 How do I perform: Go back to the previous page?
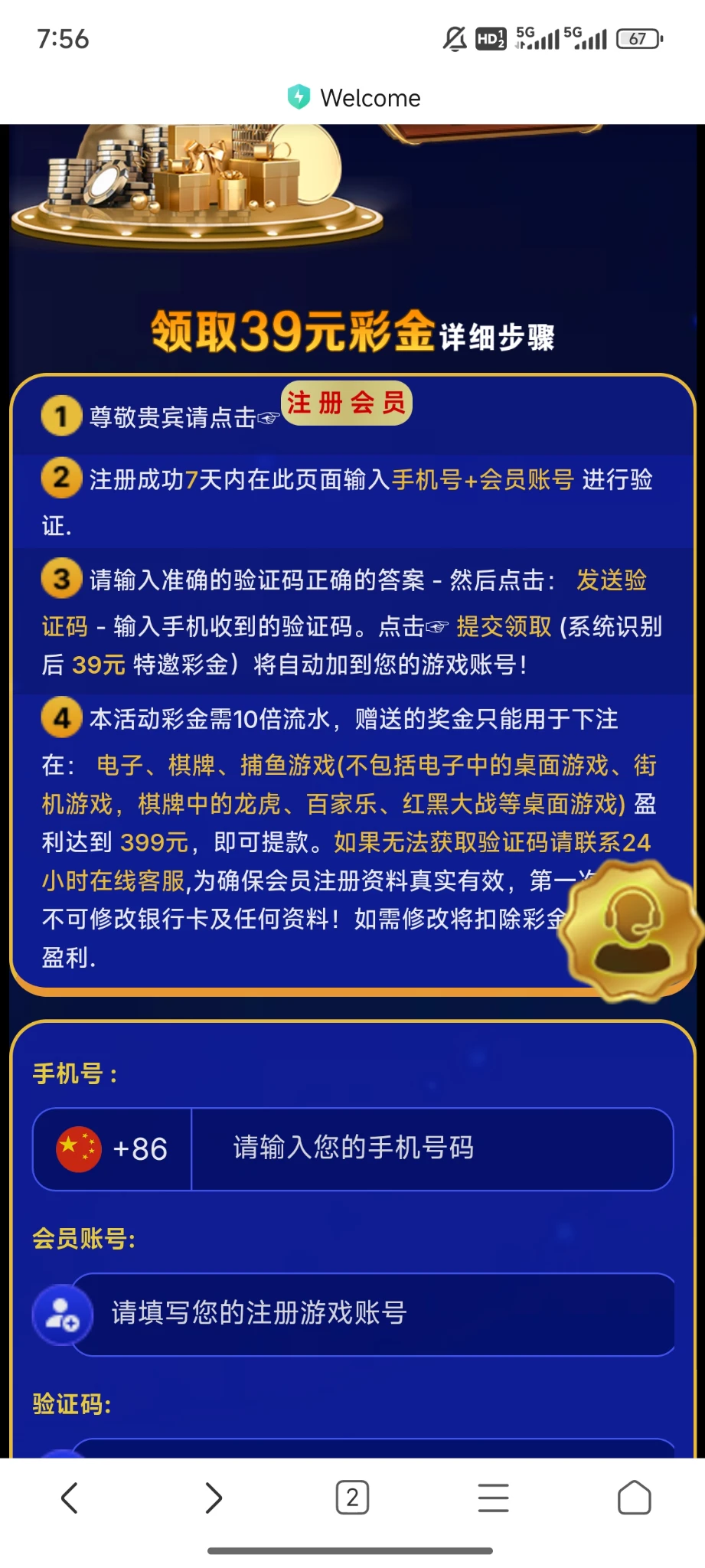tap(70, 1498)
